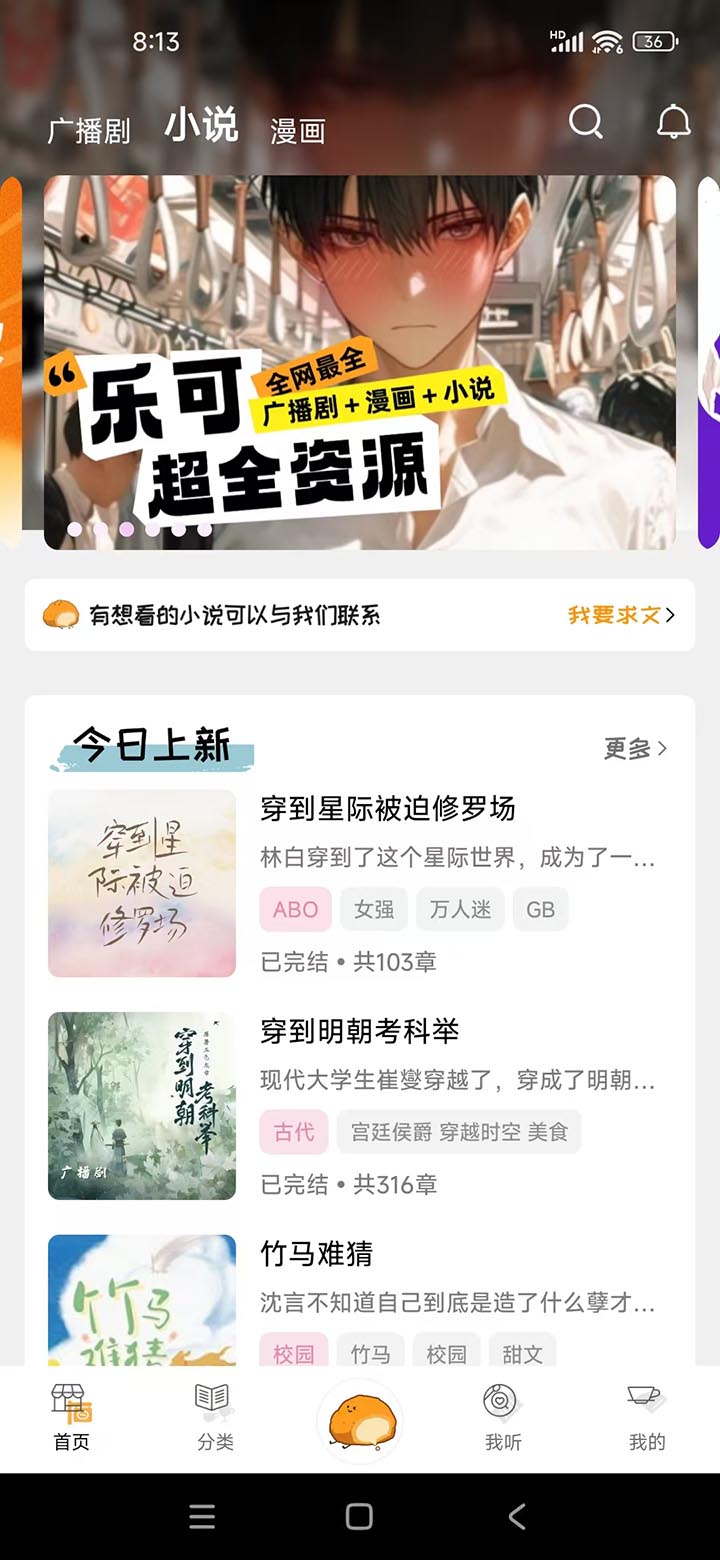Open search using the magnifier icon

click(586, 122)
